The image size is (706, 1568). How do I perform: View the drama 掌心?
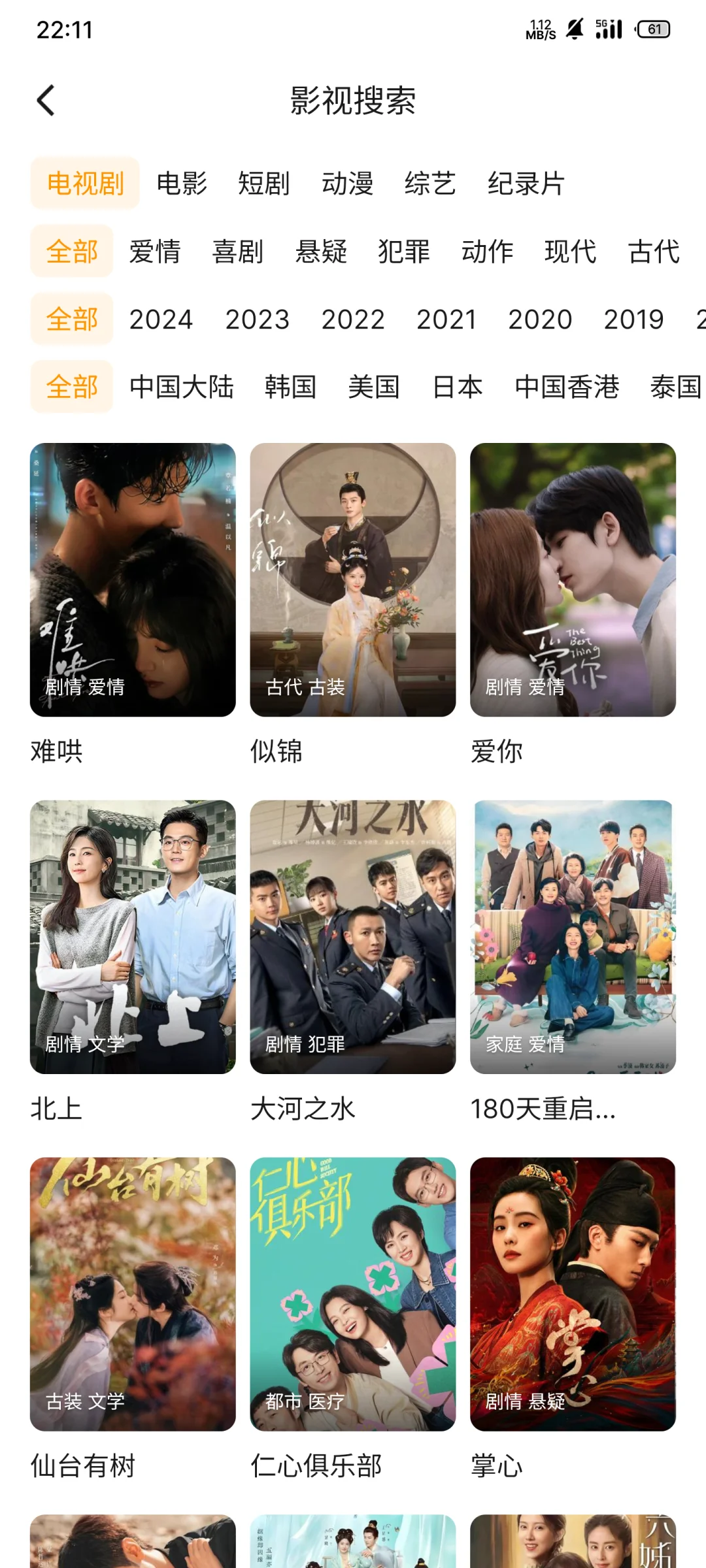[x=573, y=1294]
